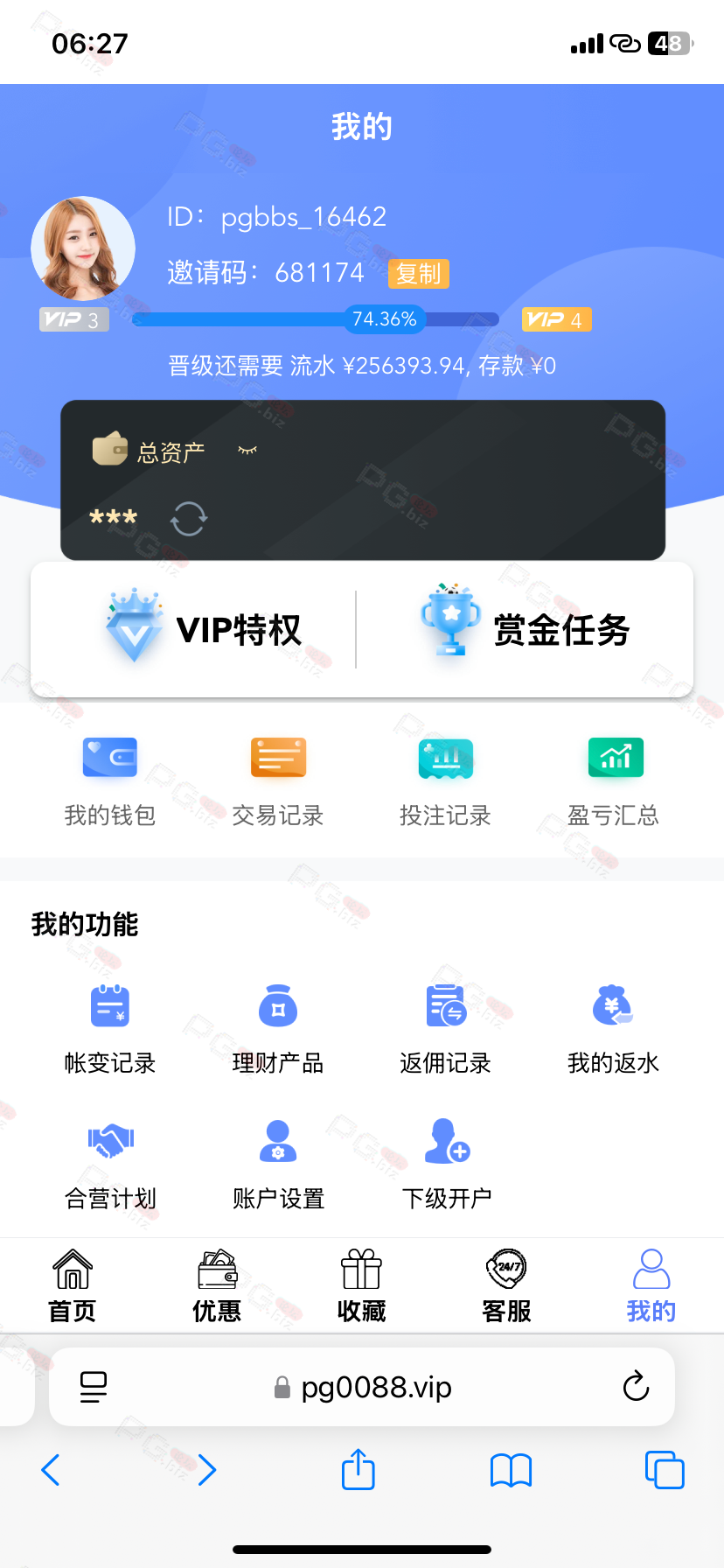This screenshot has height=1568, width=724.
Task: Reveal the hidden total assets amount
Action: (x=247, y=451)
